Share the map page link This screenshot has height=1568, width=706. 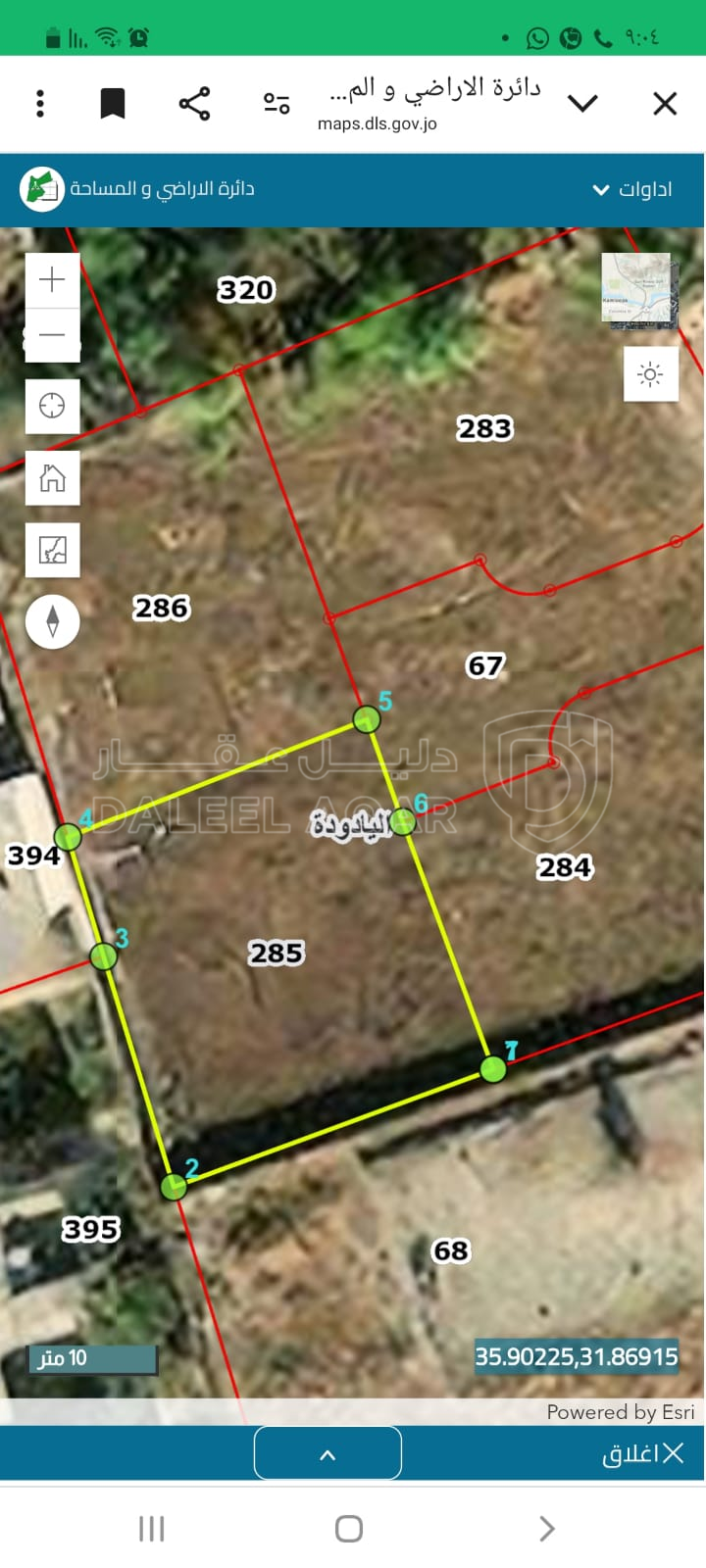click(x=194, y=103)
